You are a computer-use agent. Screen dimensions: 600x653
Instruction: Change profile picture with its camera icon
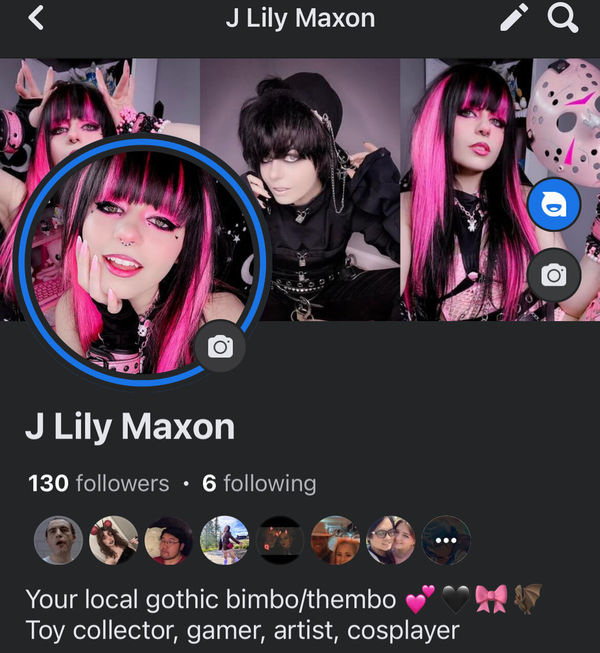(219, 347)
